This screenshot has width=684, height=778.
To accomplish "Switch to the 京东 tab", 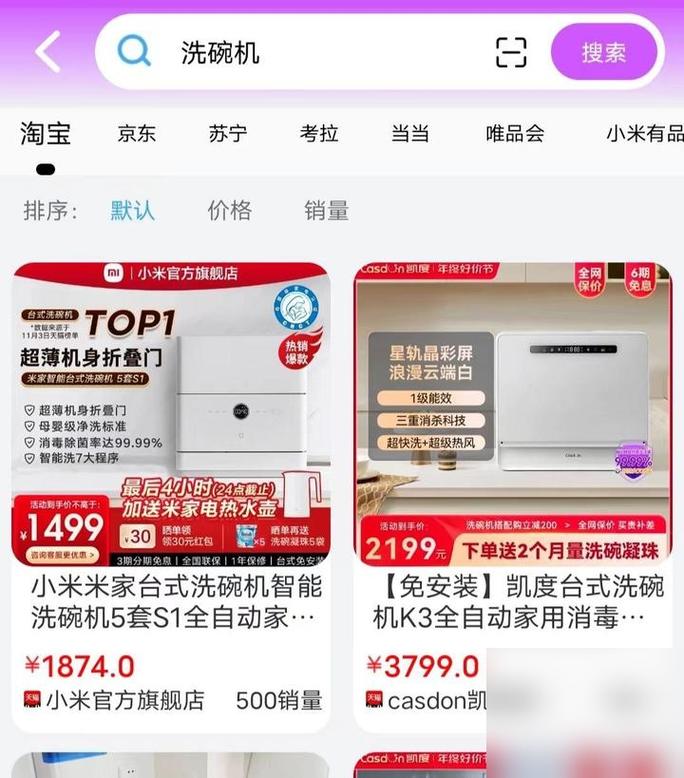I will click(x=137, y=134).
